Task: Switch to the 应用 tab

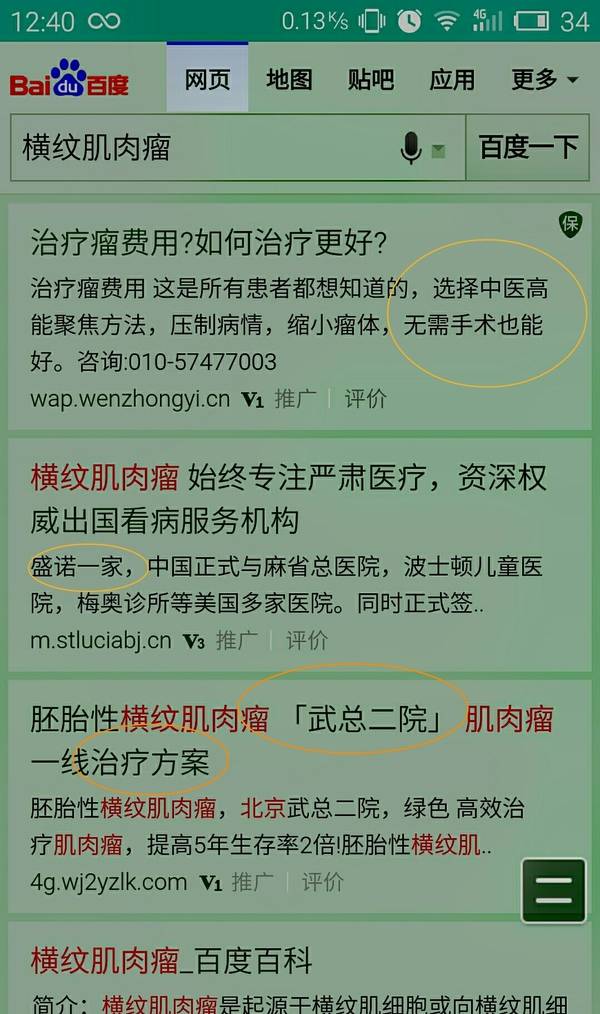Action: pos(453,80)
